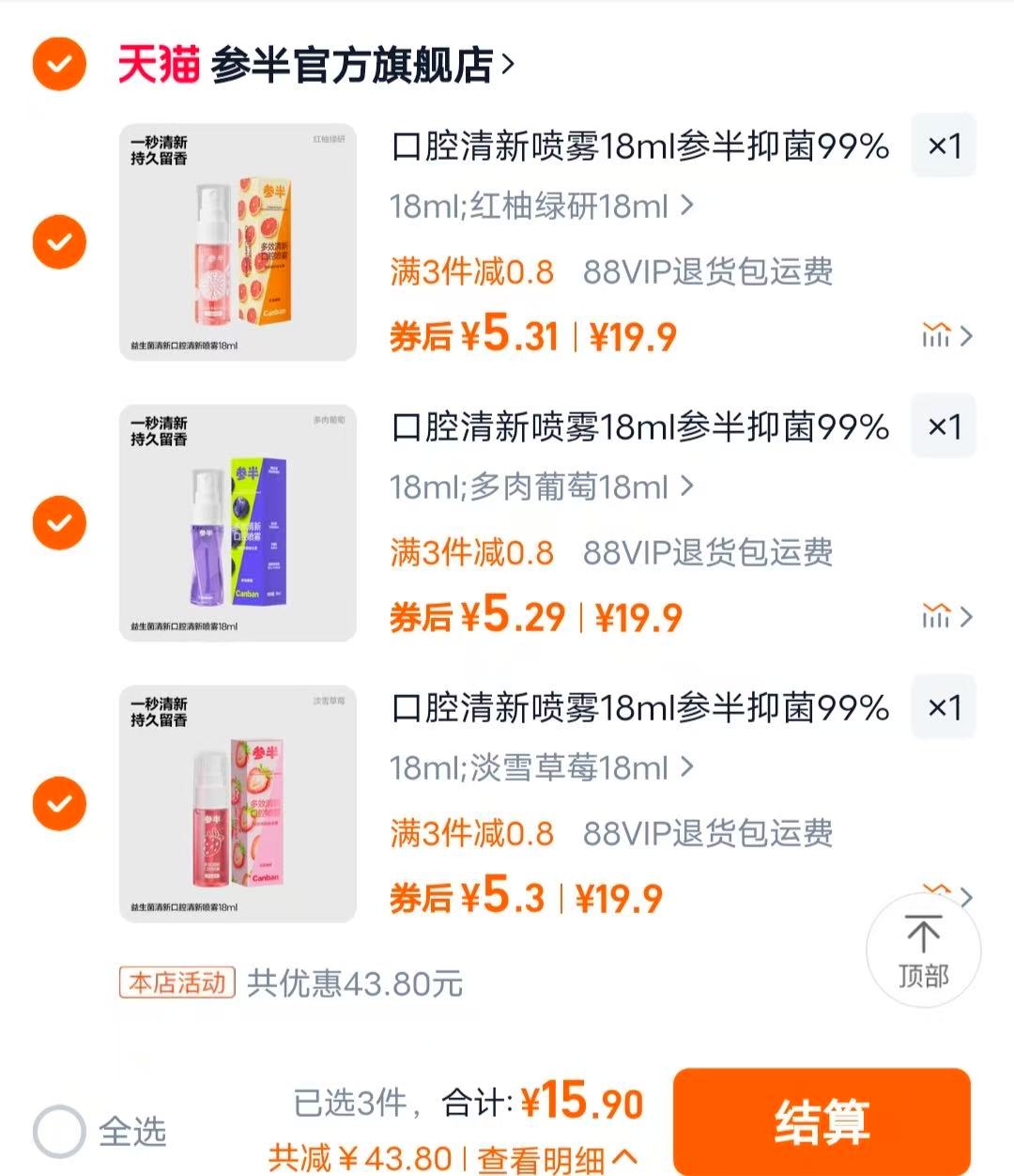Click the ×1 quantity of the first item

[943, 146]
